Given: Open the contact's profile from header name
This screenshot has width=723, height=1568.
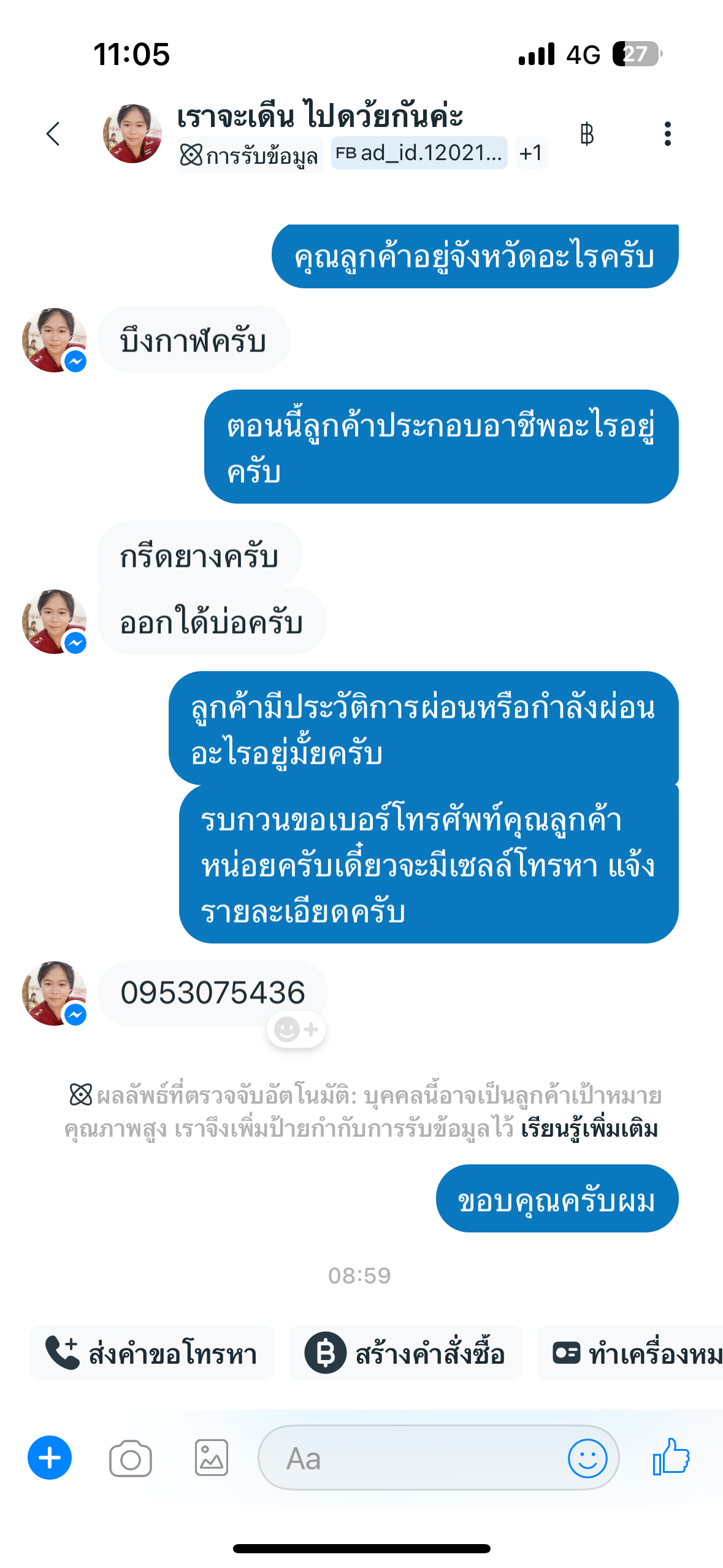Looking at the screenshot, I should click(x=319, y=117).
